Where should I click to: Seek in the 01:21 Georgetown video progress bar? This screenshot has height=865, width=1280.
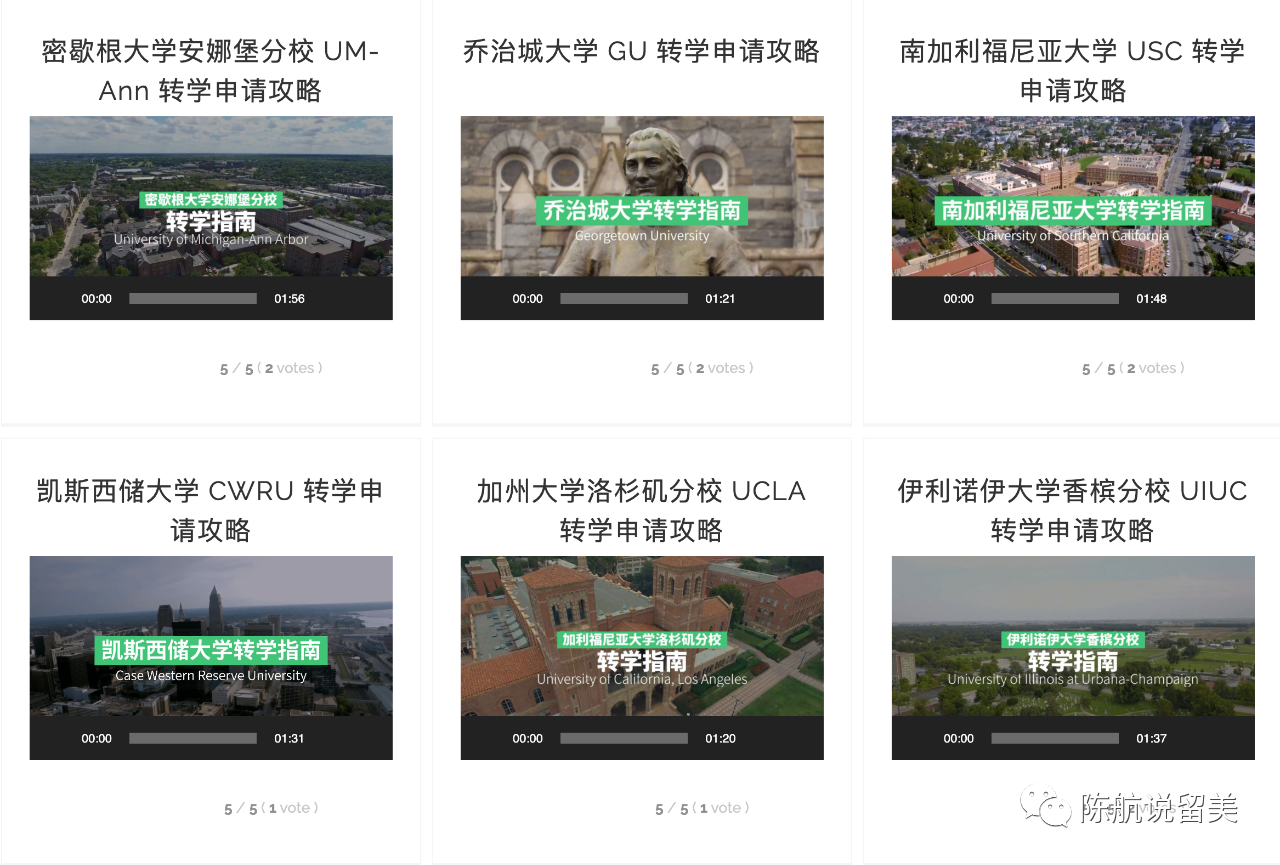pos(624,299)
